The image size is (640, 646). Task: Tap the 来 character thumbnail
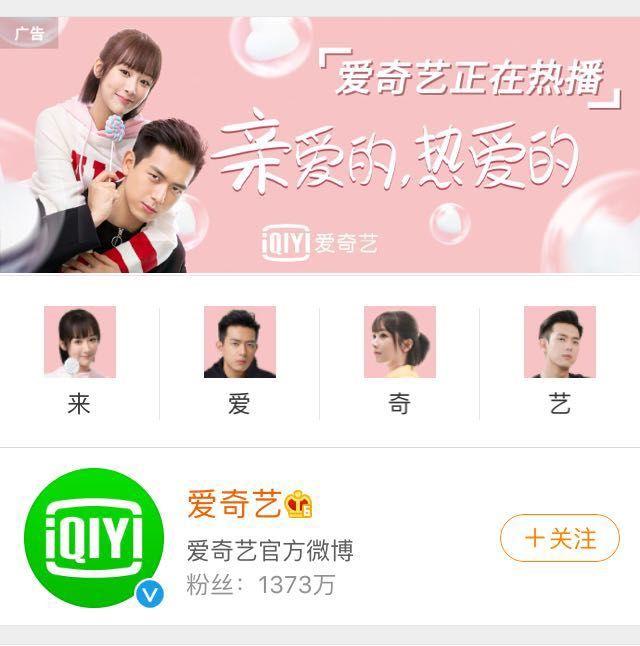pyautogui.click(x=80, y=342)
